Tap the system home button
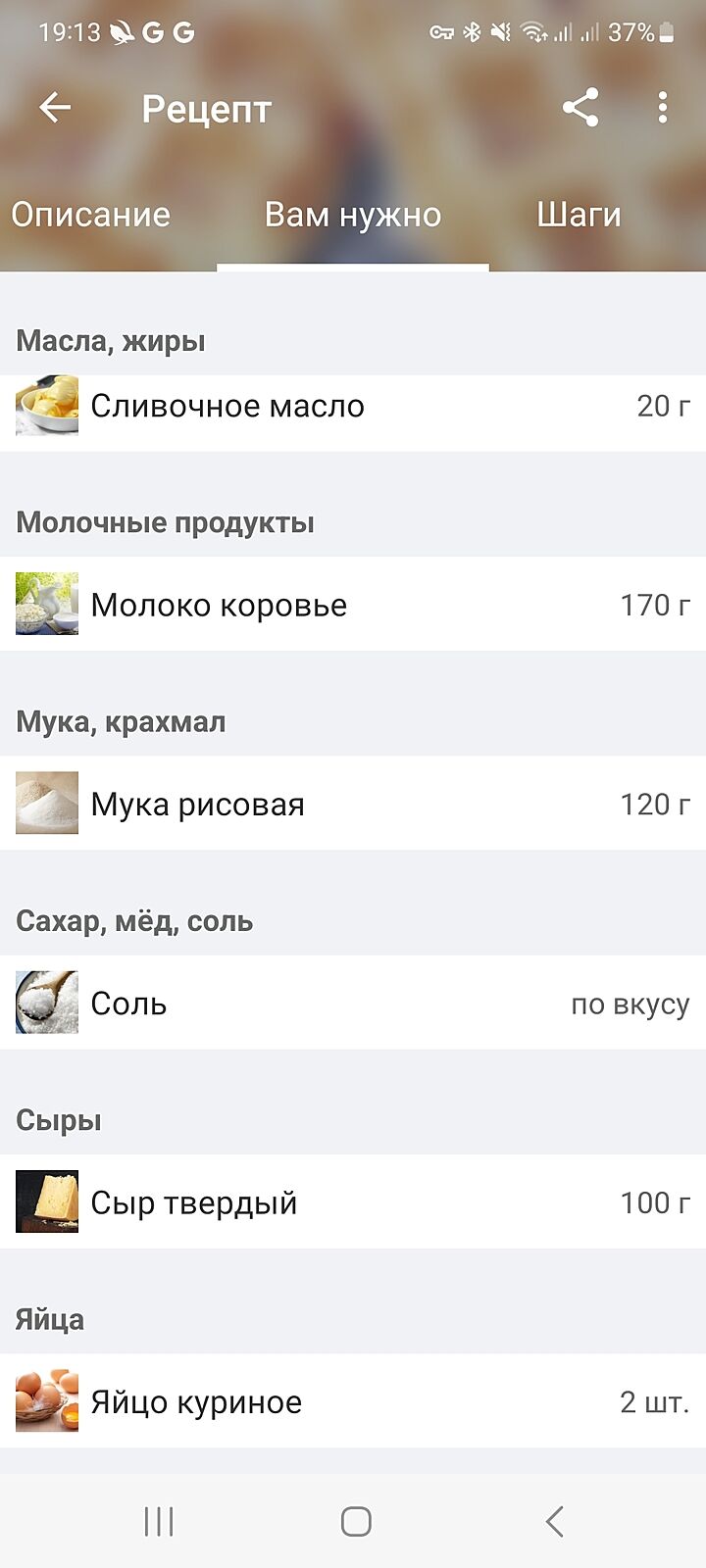The height and width of the screenshot is (1568, 706). coord(355,1521)
